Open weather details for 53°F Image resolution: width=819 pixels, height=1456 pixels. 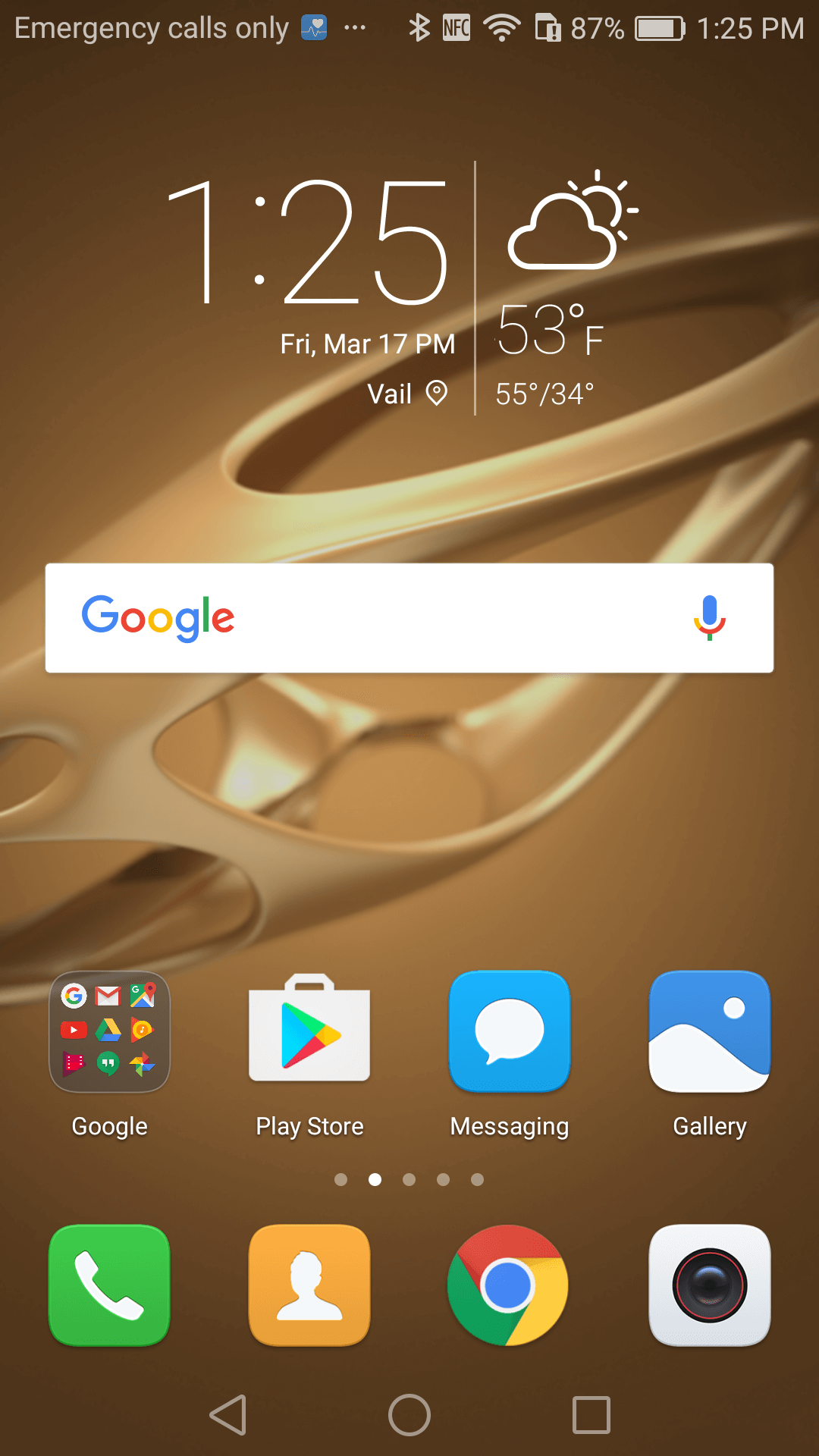(550, 330)
